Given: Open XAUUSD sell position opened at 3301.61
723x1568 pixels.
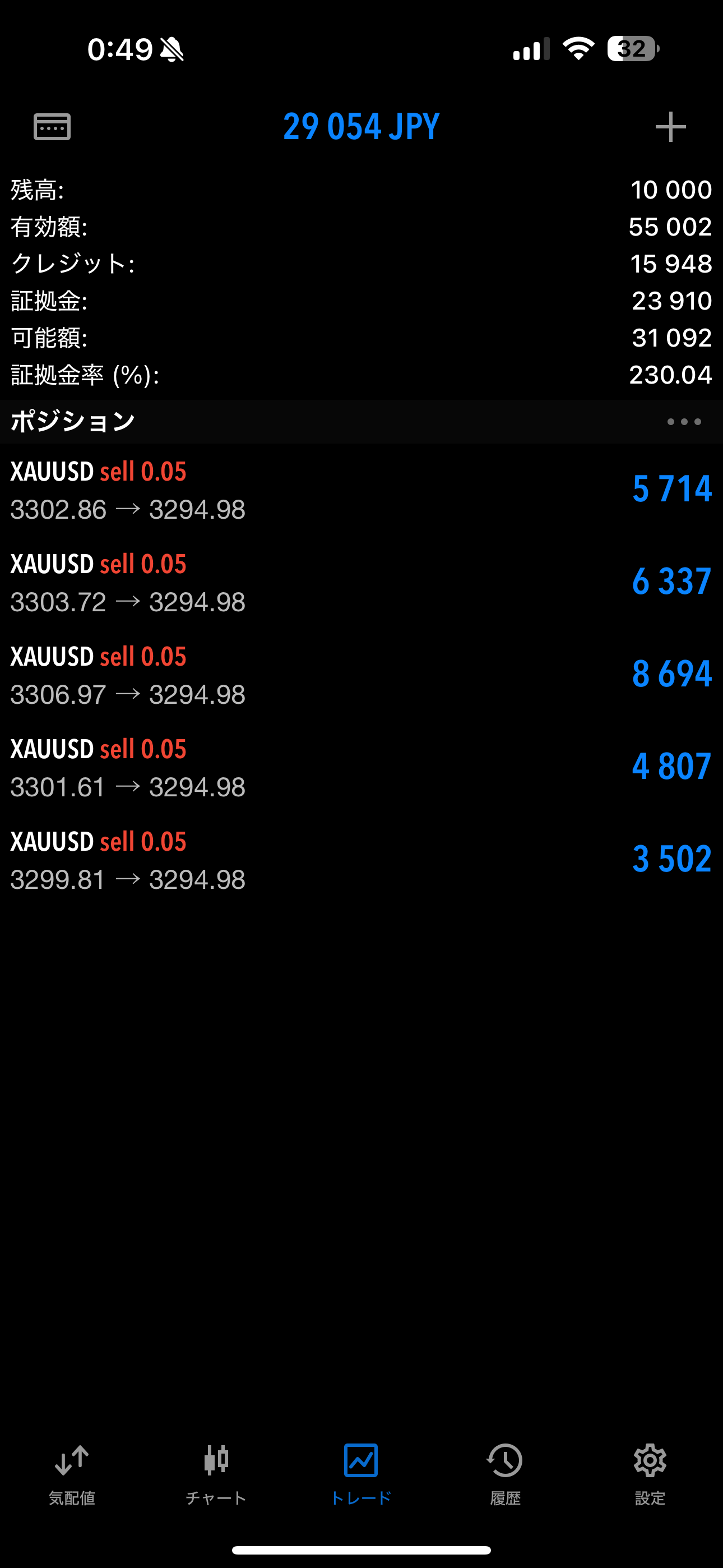Looking at the screenshot, I should [361, 768].
